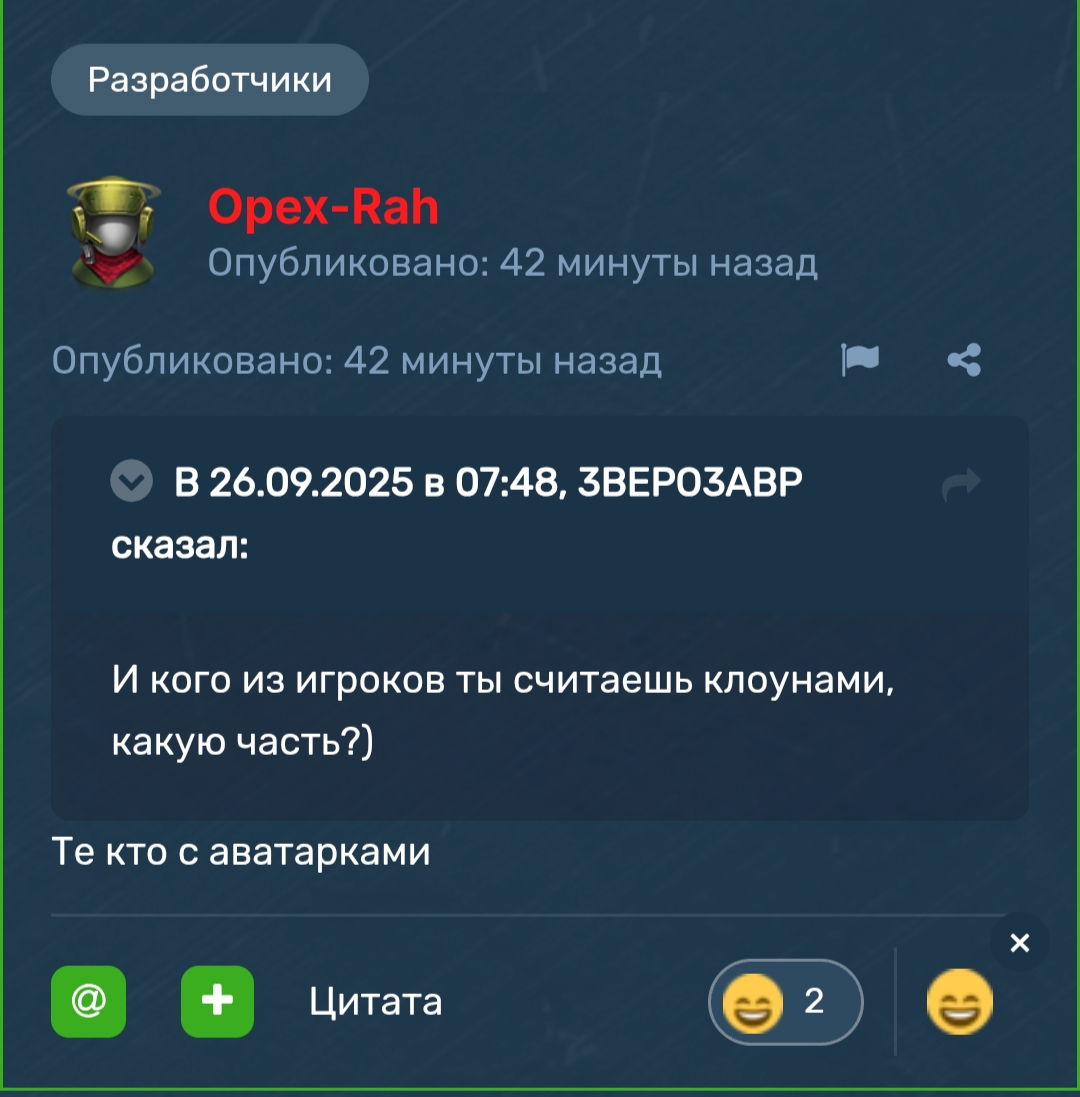
Task: Share this post
Action: 964,360
